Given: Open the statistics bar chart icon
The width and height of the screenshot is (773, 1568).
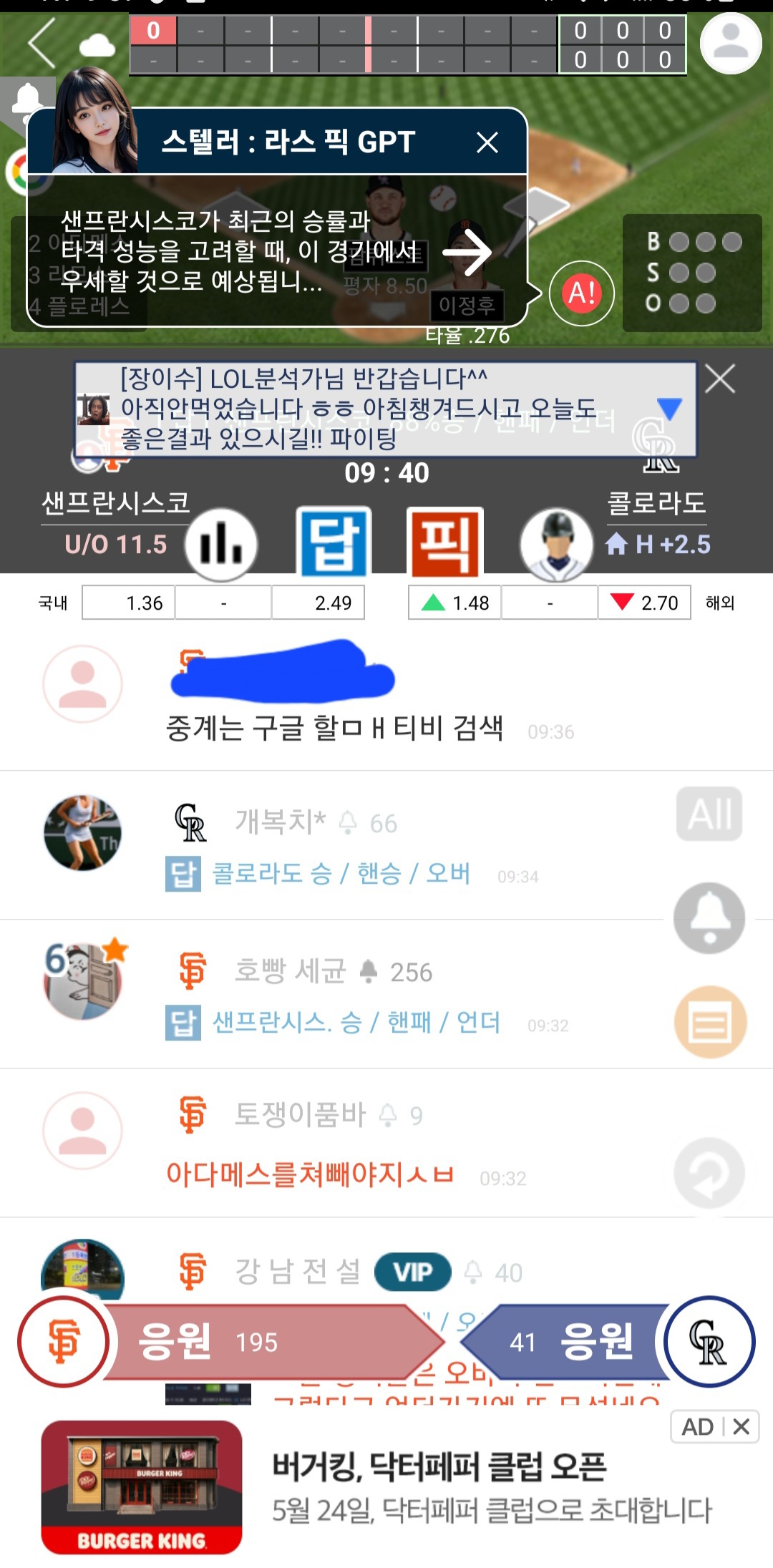Looking at the screenshot, I should click(x=221, y=545).
